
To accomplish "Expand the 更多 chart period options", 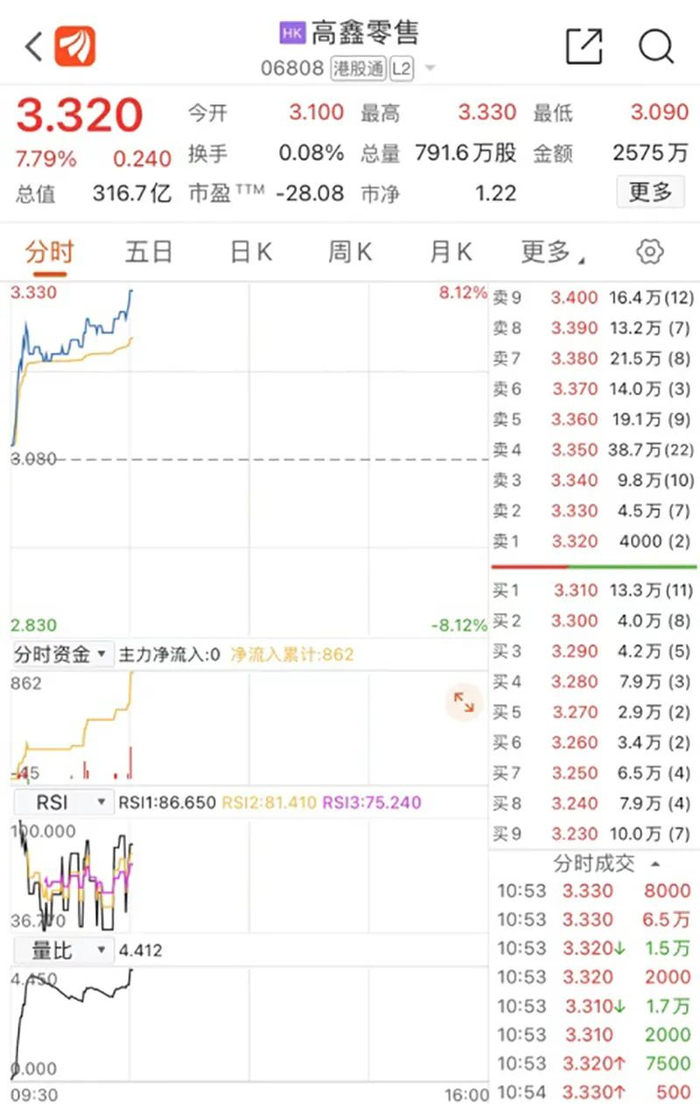I will pyautogui.click(x=552, y=251).
